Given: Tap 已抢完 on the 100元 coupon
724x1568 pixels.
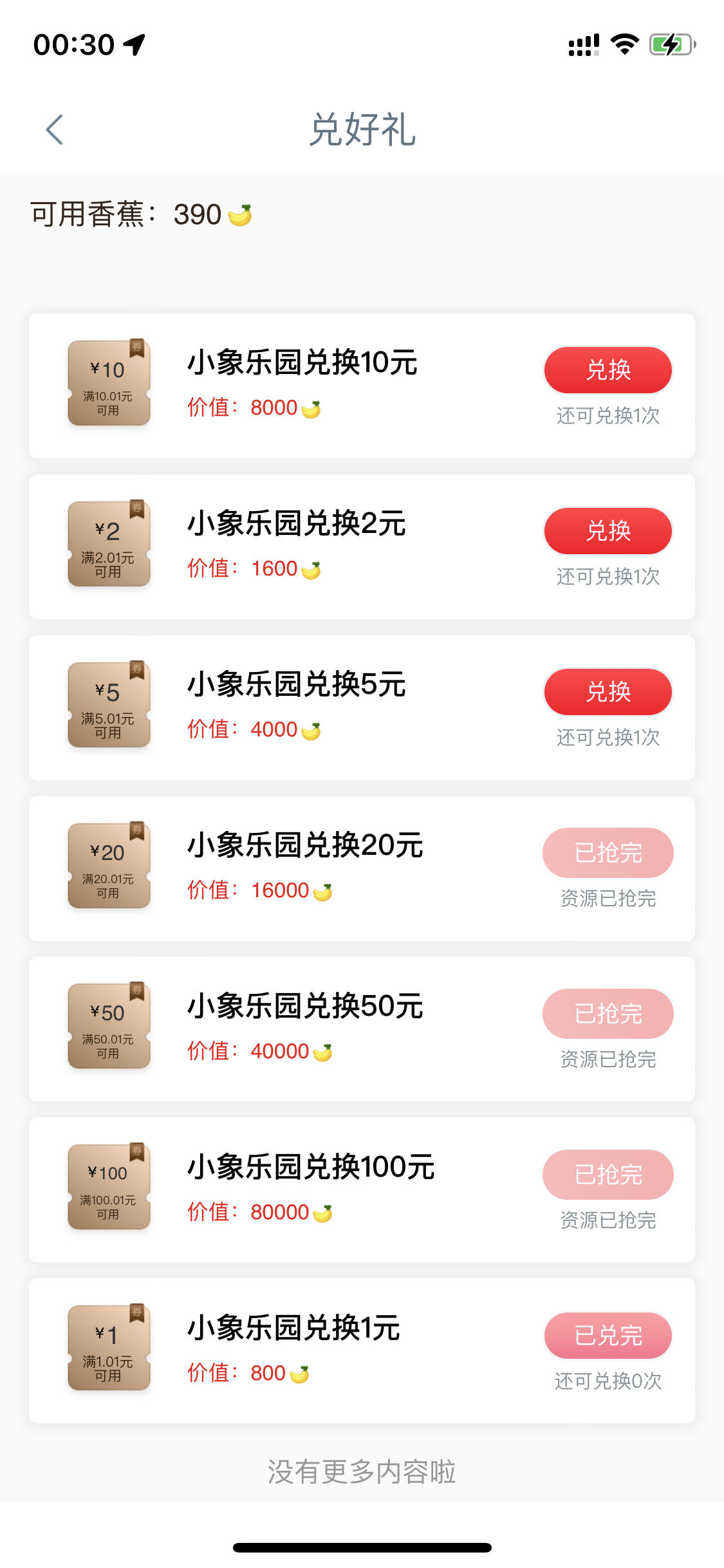Looking at the screenshot, I should point(608,1175).
